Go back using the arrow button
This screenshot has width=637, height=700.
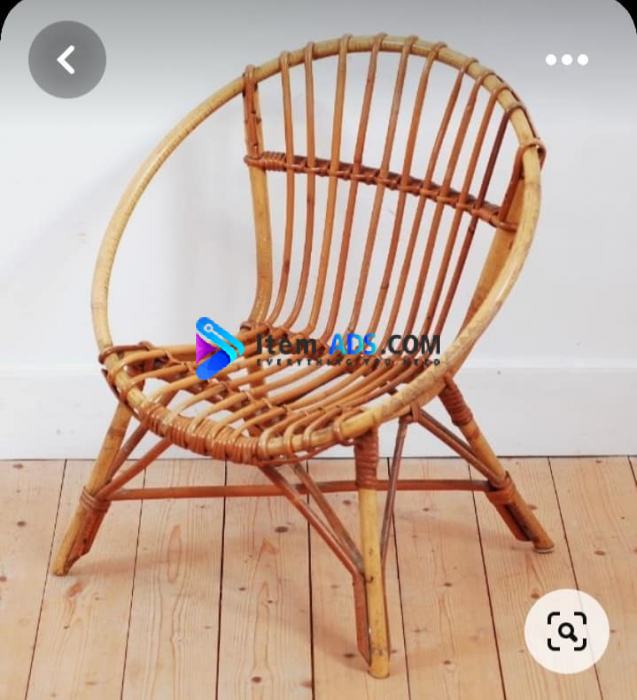(x=67, y=60)
